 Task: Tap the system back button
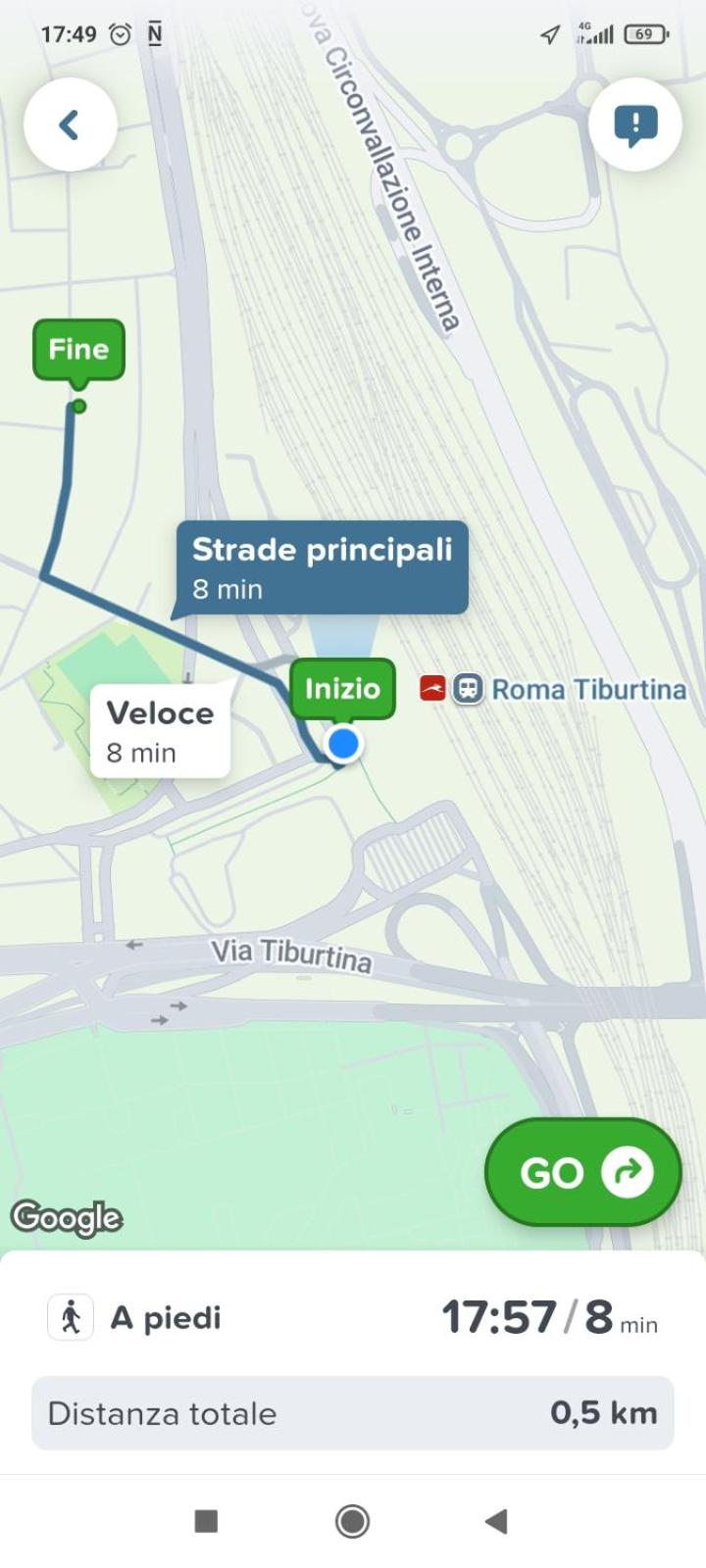pos(496,1521)
